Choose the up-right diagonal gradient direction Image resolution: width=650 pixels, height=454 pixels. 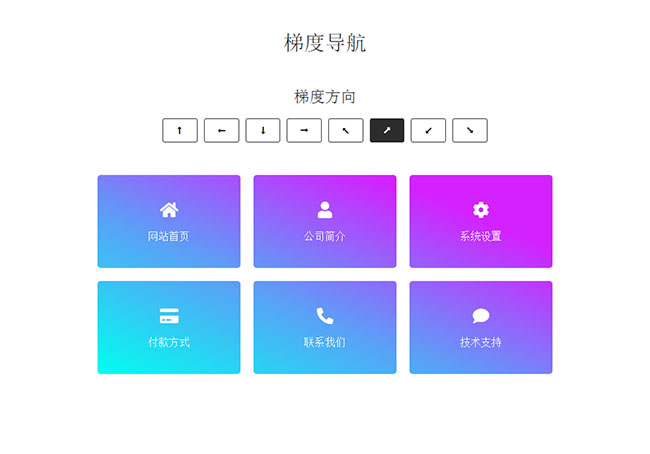(387, 130)
